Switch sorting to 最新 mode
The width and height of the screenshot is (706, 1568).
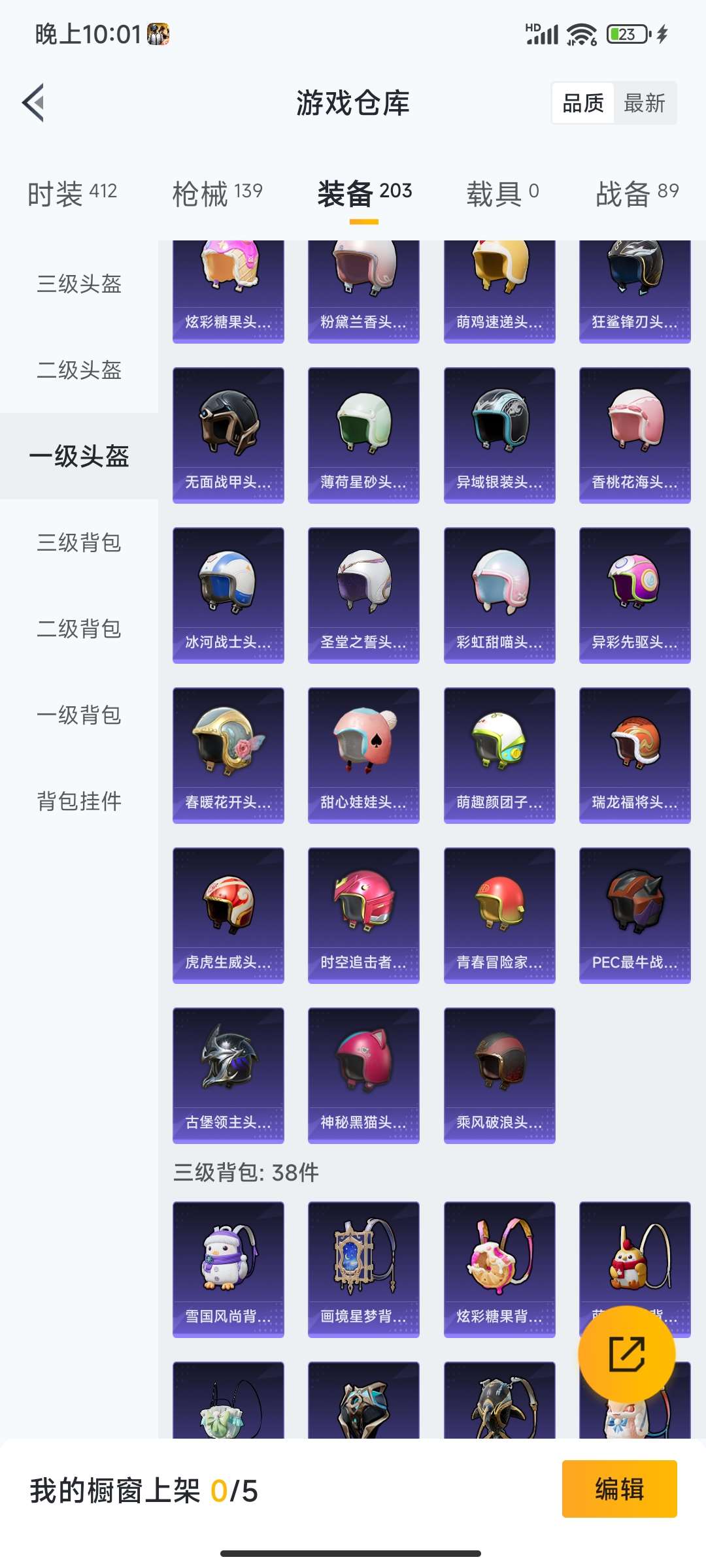[645, 103]
